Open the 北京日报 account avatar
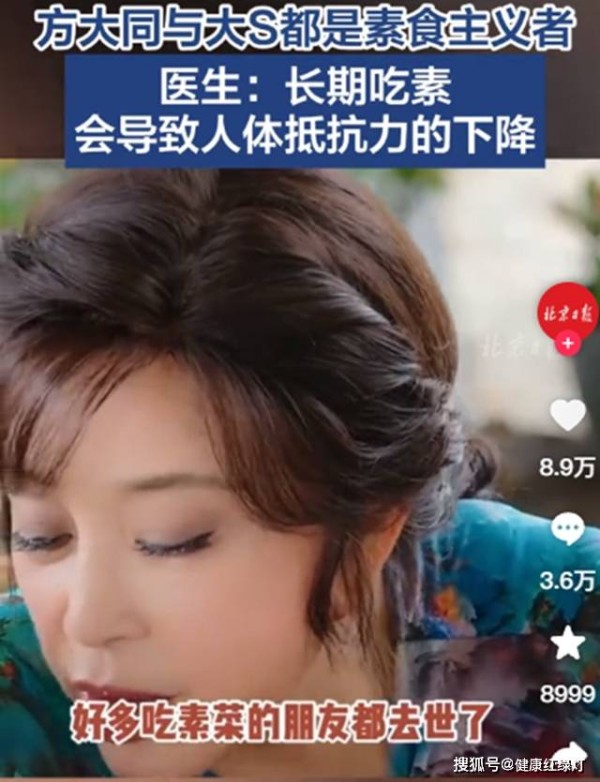 coord(568,311)
